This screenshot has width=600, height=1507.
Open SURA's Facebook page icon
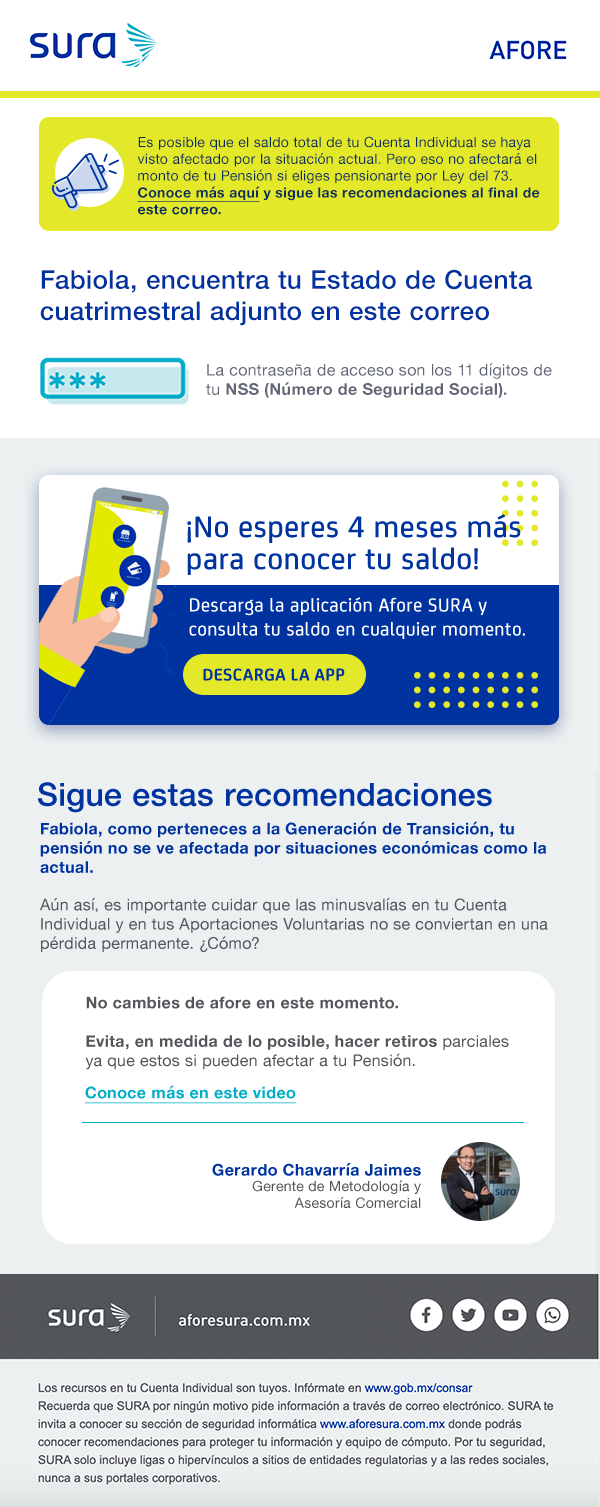(426, 1316)
